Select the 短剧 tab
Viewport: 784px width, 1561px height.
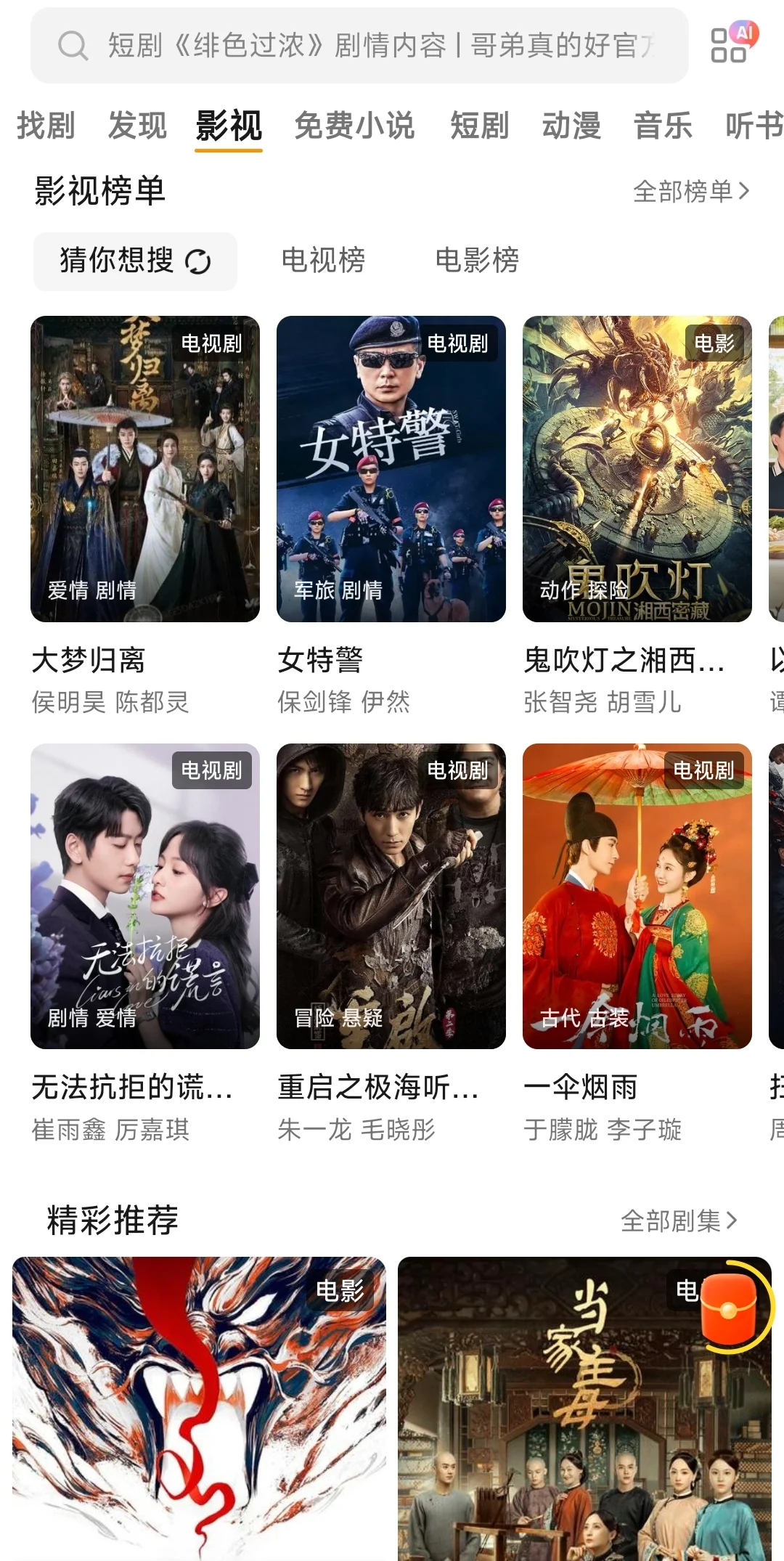tap(479, 126)
